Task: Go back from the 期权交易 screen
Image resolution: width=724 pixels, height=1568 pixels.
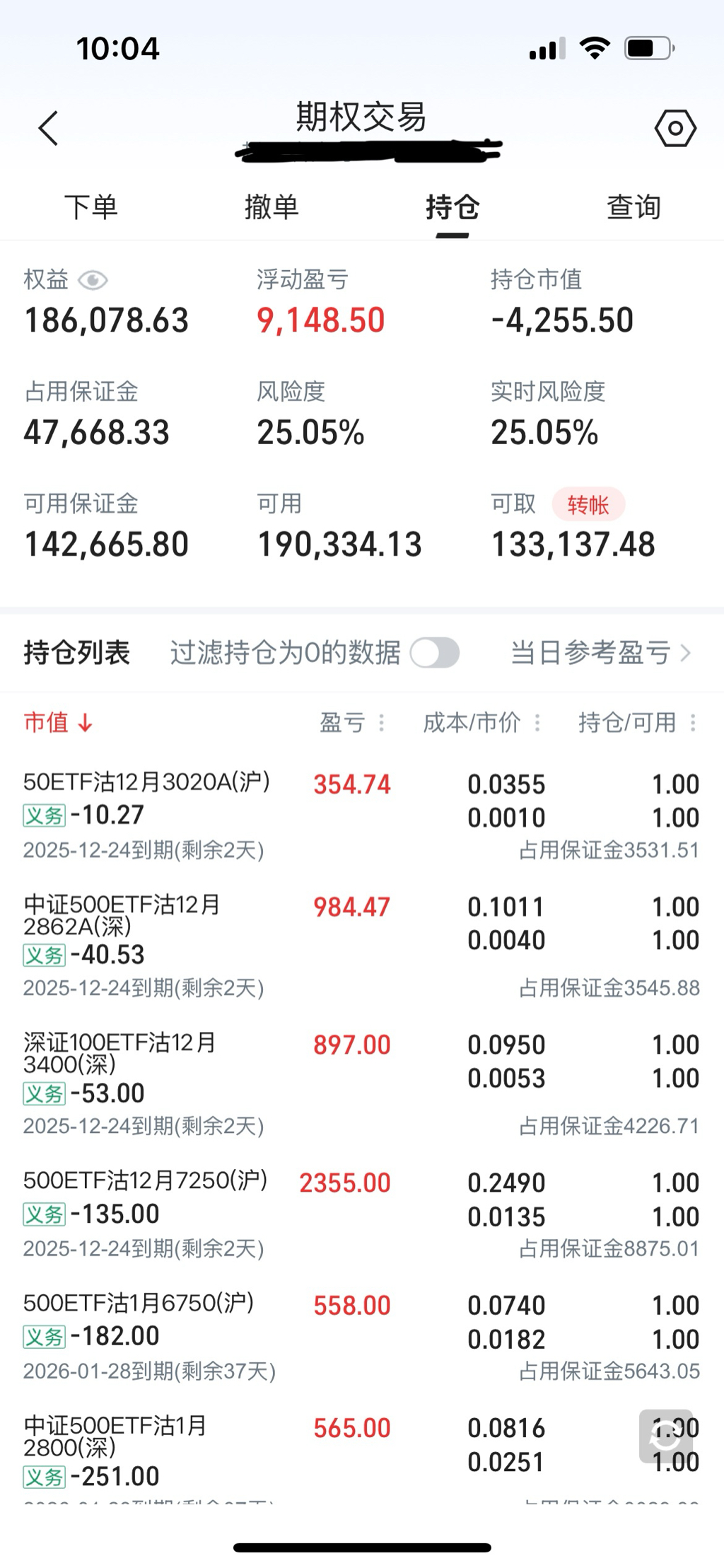Action: [48, 129]
